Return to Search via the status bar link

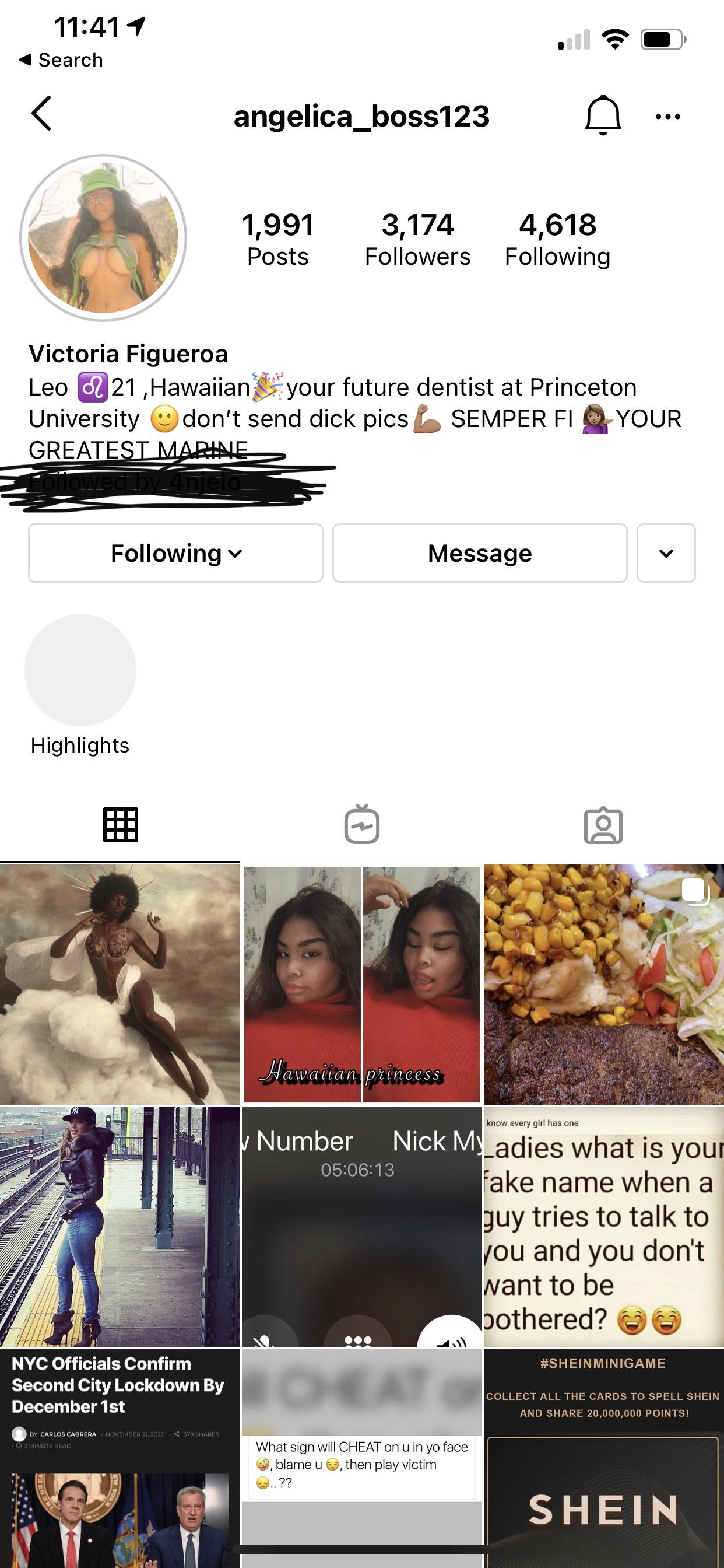point(61,60)
